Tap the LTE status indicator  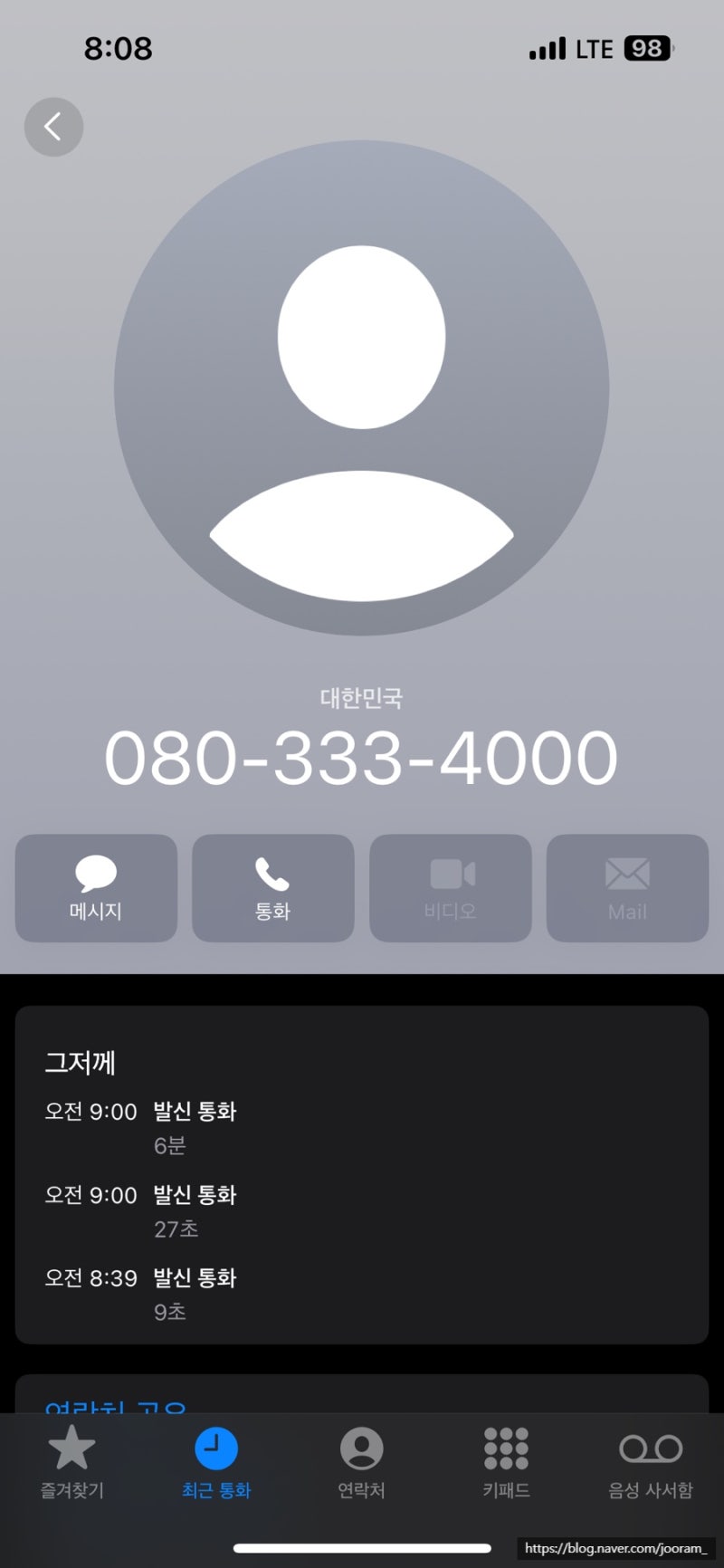click(x=594, y=47)
